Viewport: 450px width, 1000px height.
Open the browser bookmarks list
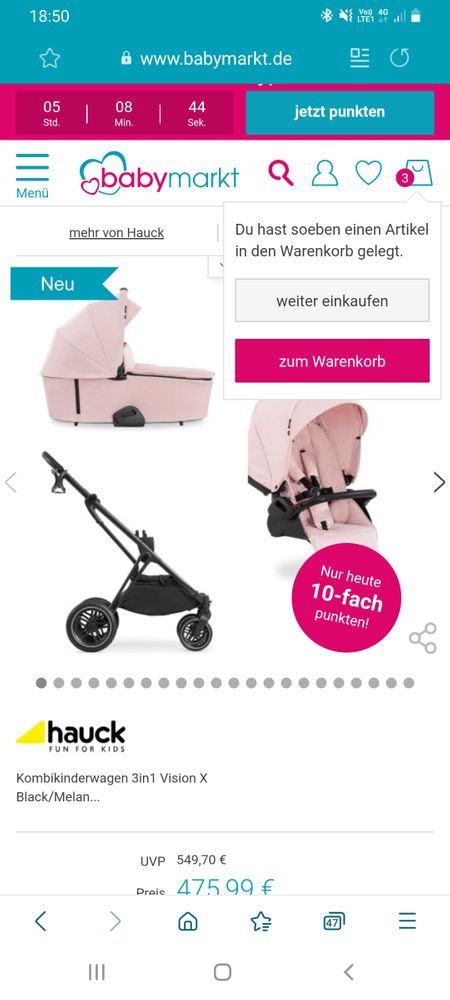(261, 921)
